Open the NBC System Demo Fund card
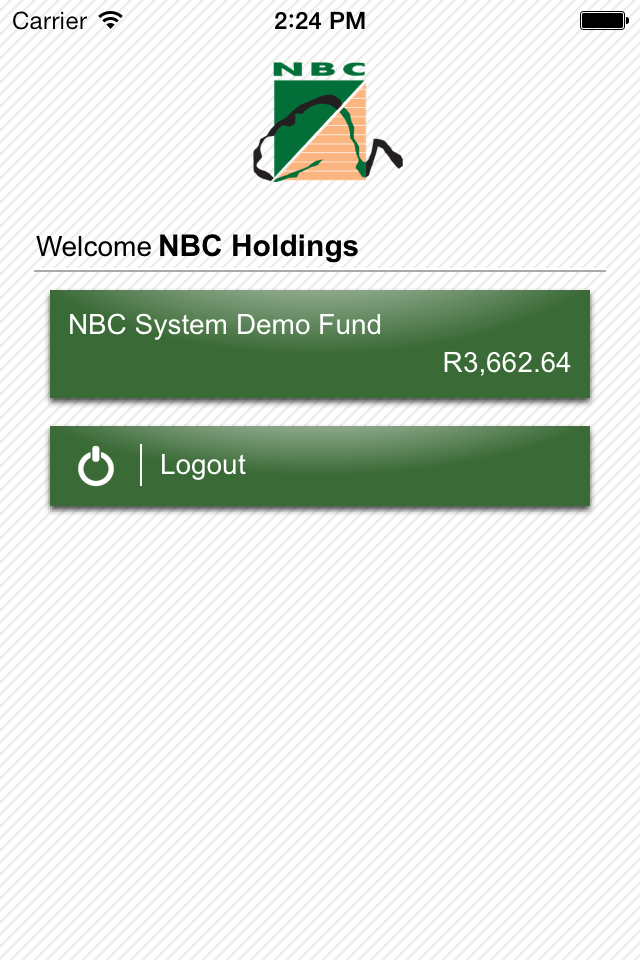The width and height of the screenshot is (640, 960). [320, 344]
